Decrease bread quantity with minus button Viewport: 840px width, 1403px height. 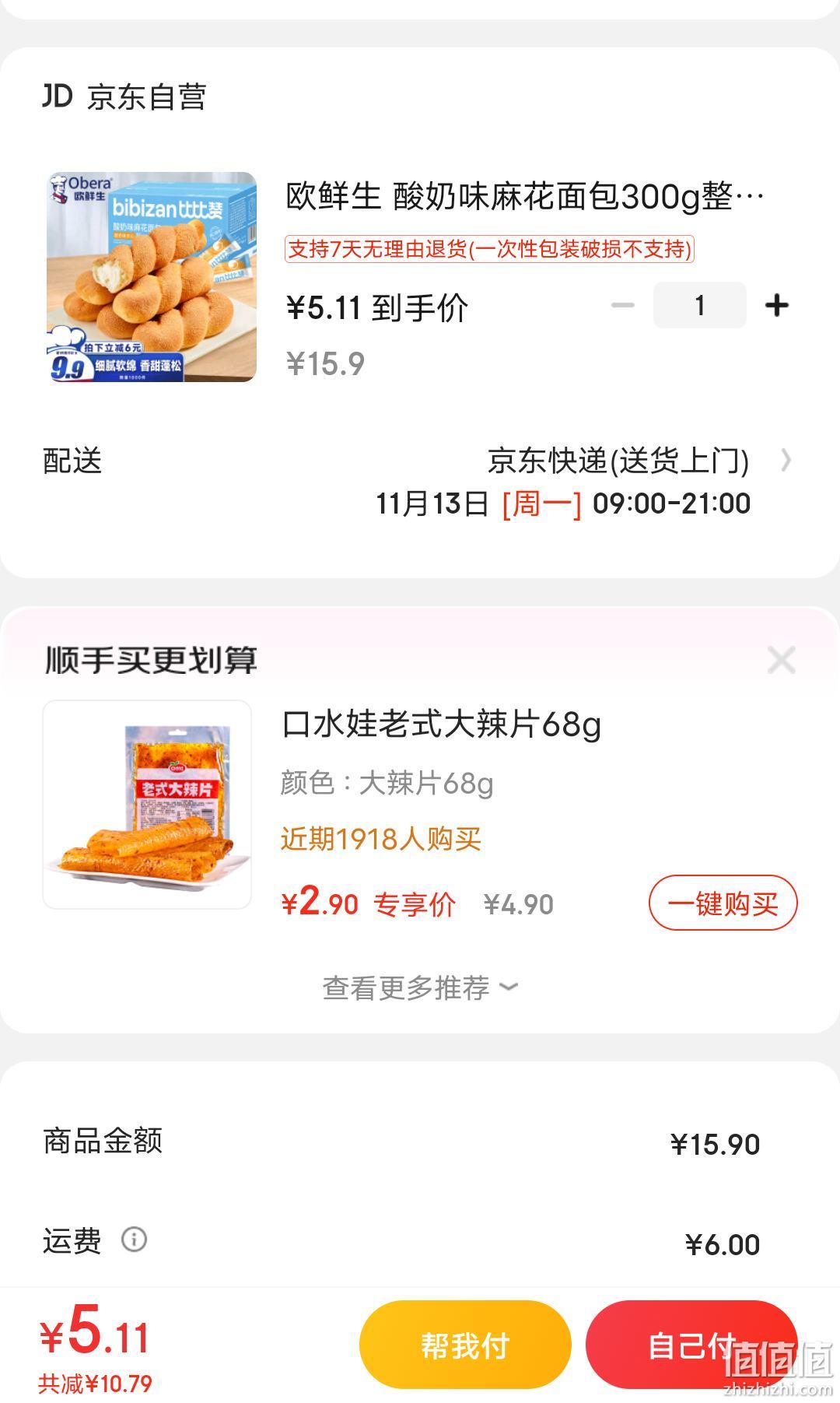click(x=623, y=306)
